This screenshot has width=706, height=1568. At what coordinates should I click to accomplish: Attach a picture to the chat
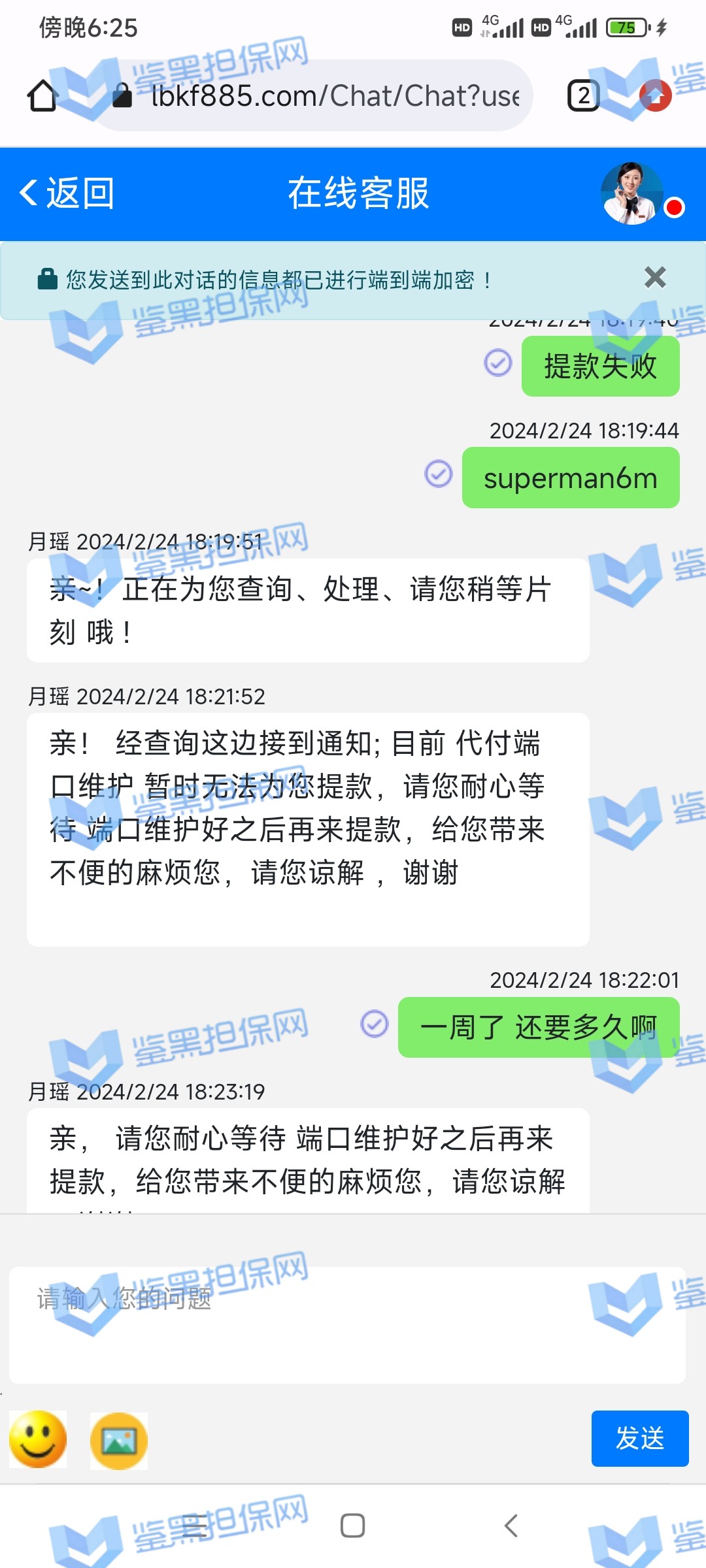click(119, 1441)
